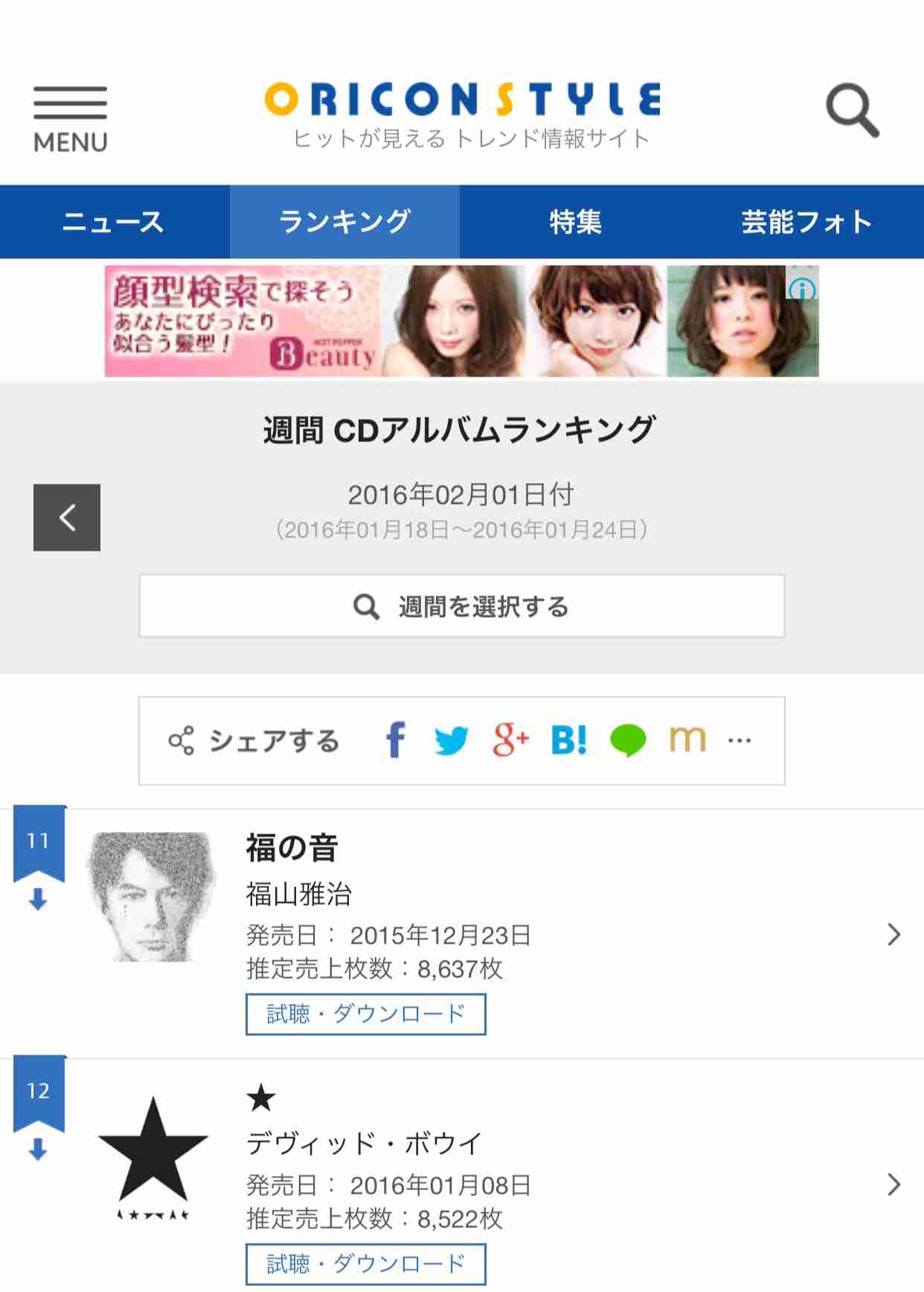Open more share options via ellipsis
The width and height of the screenshot is (924, 1292).
[738, 739]
